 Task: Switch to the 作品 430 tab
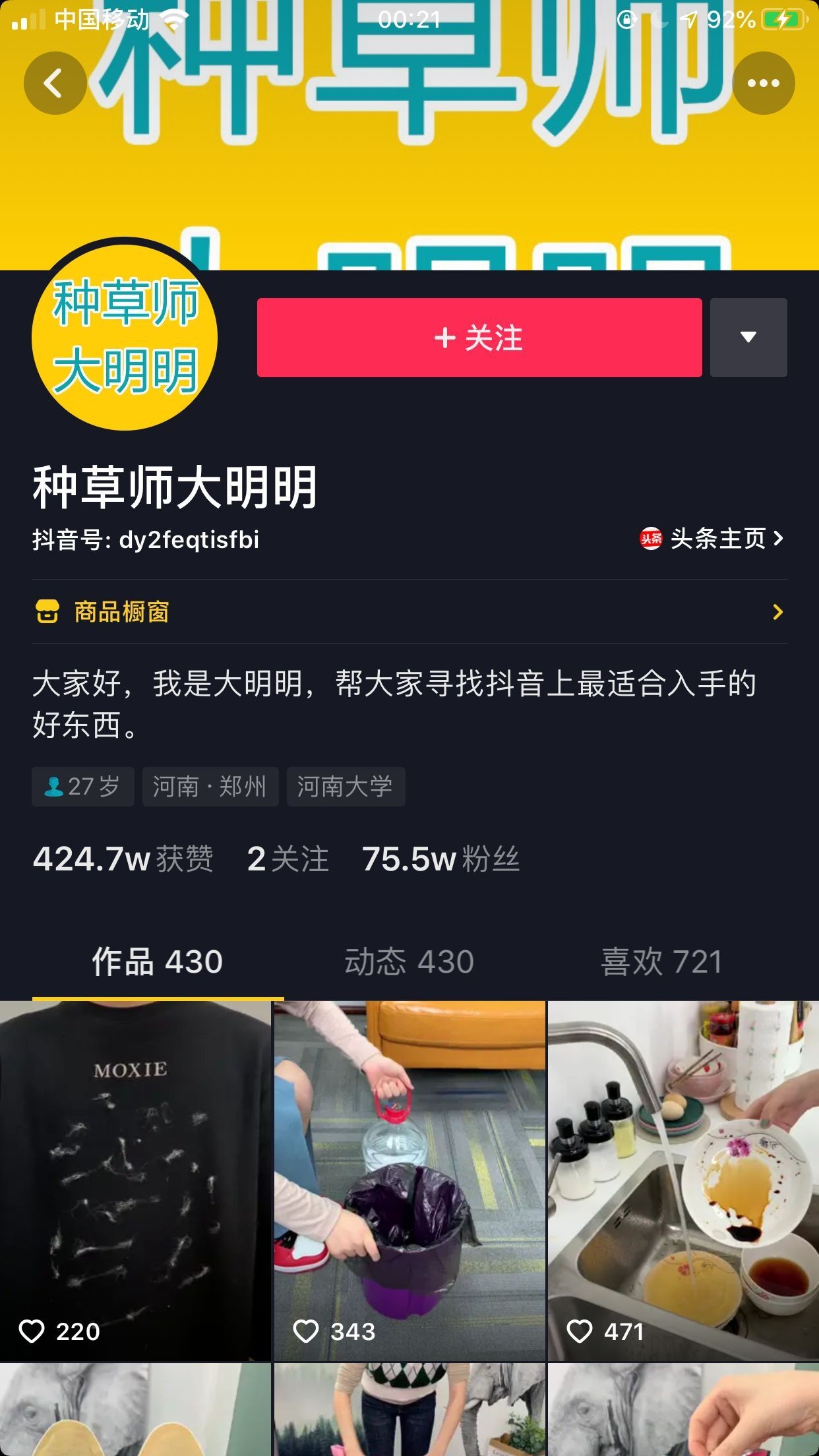(x=158, y=961)
